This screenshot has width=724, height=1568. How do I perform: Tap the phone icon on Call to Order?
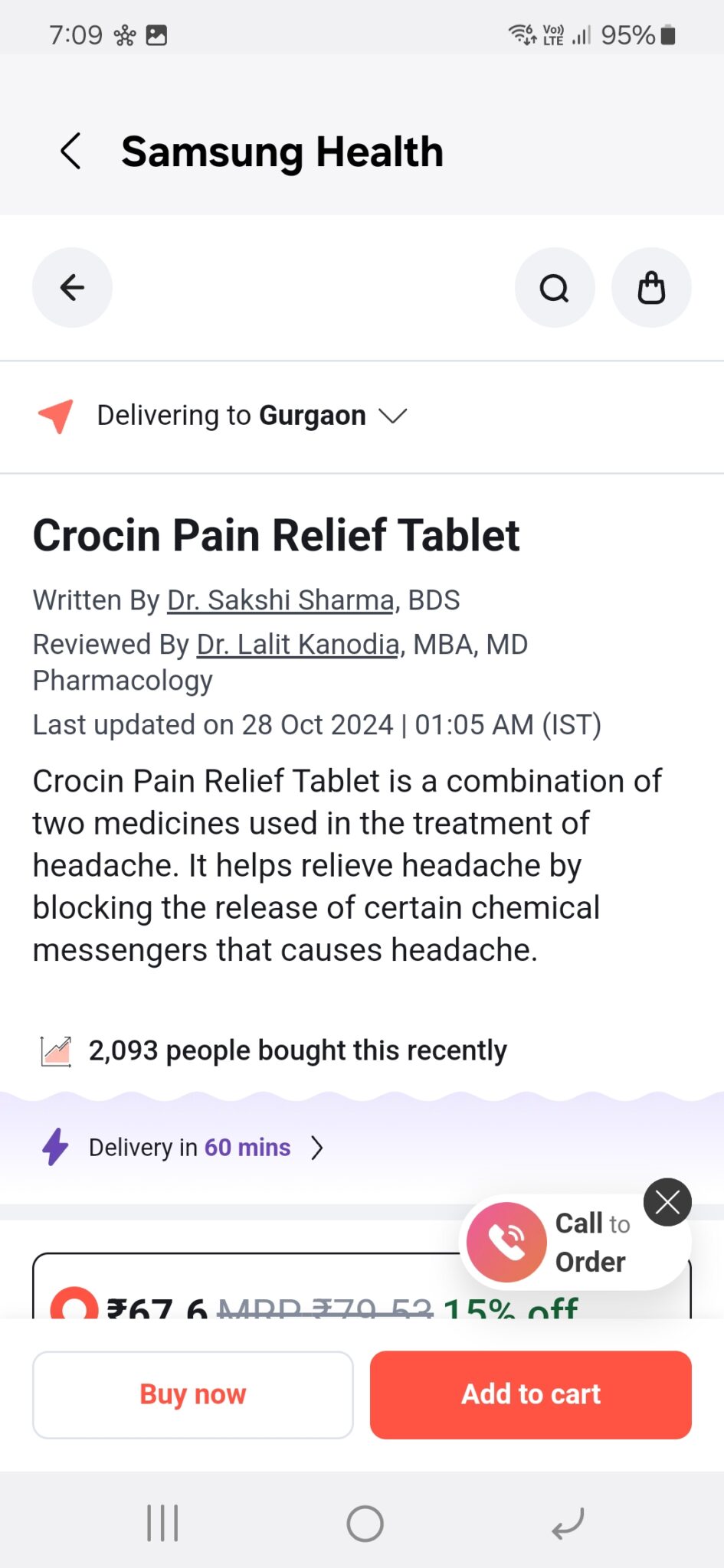(x=506, y=1242)
